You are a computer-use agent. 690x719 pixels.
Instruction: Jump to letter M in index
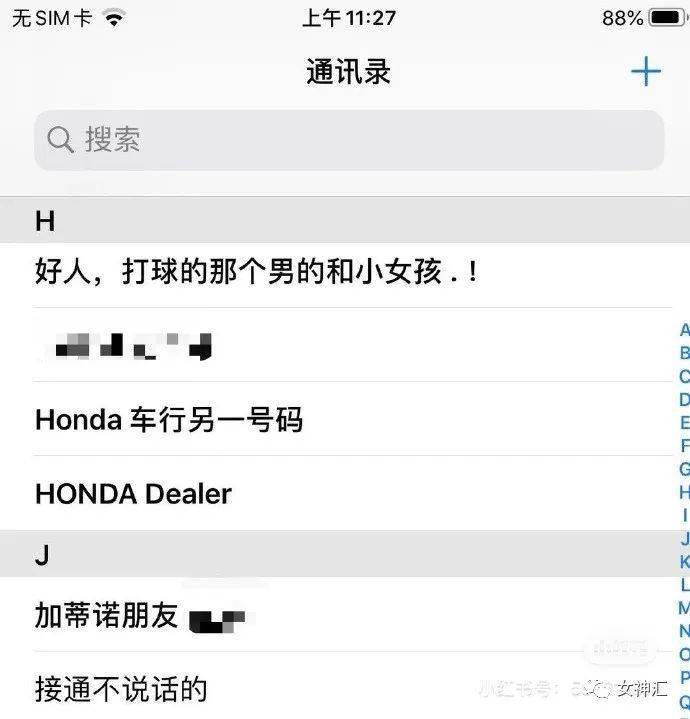point(684,607)
